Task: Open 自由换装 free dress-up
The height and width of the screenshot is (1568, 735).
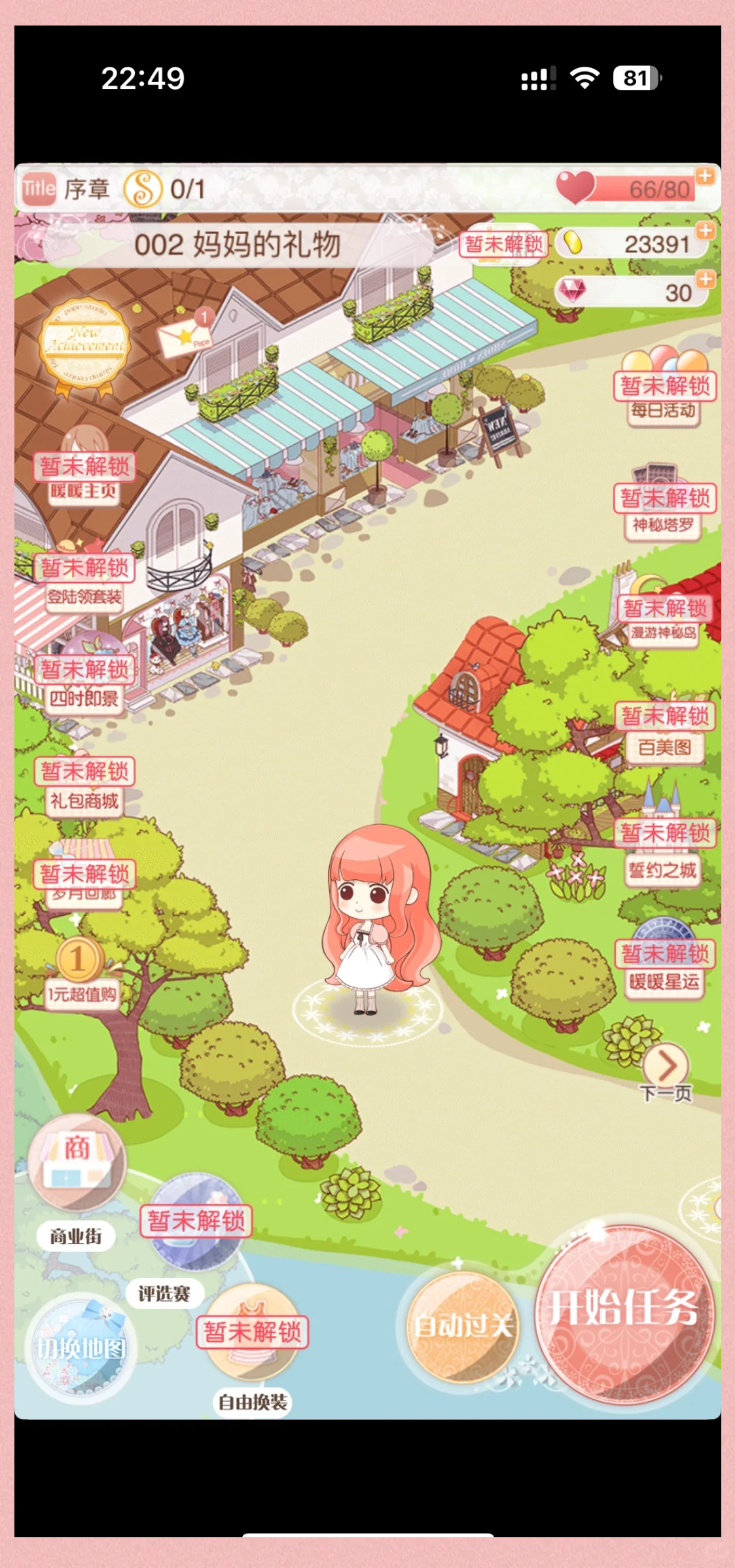Action: [252, 1334]
